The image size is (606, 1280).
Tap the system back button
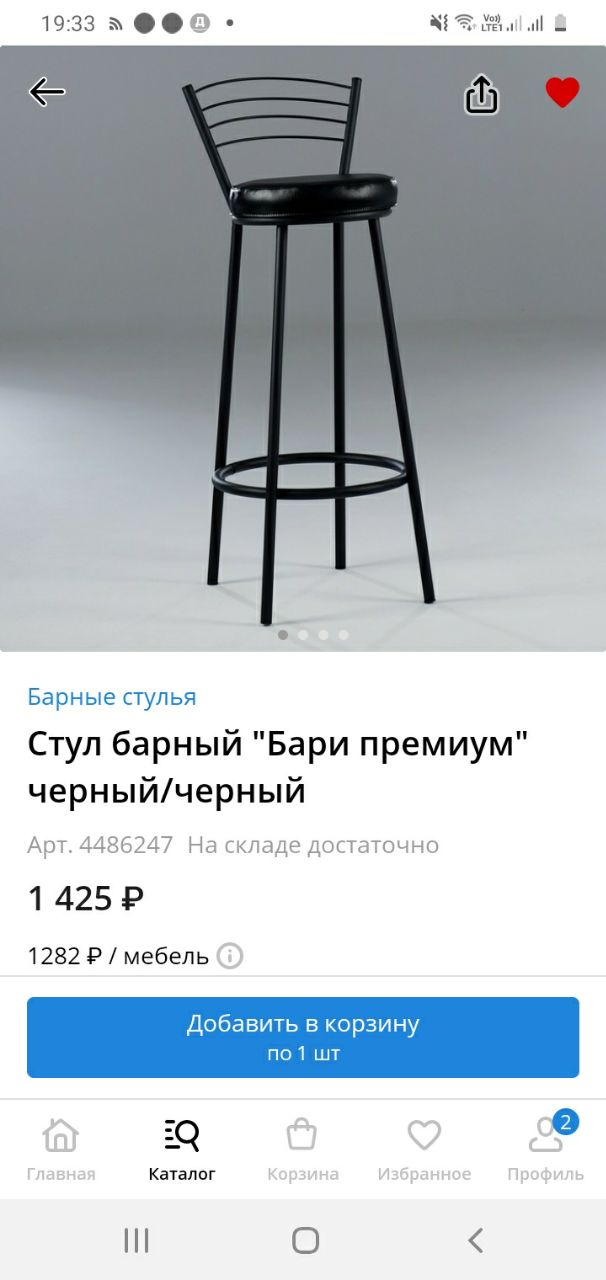pos(476,1241)
